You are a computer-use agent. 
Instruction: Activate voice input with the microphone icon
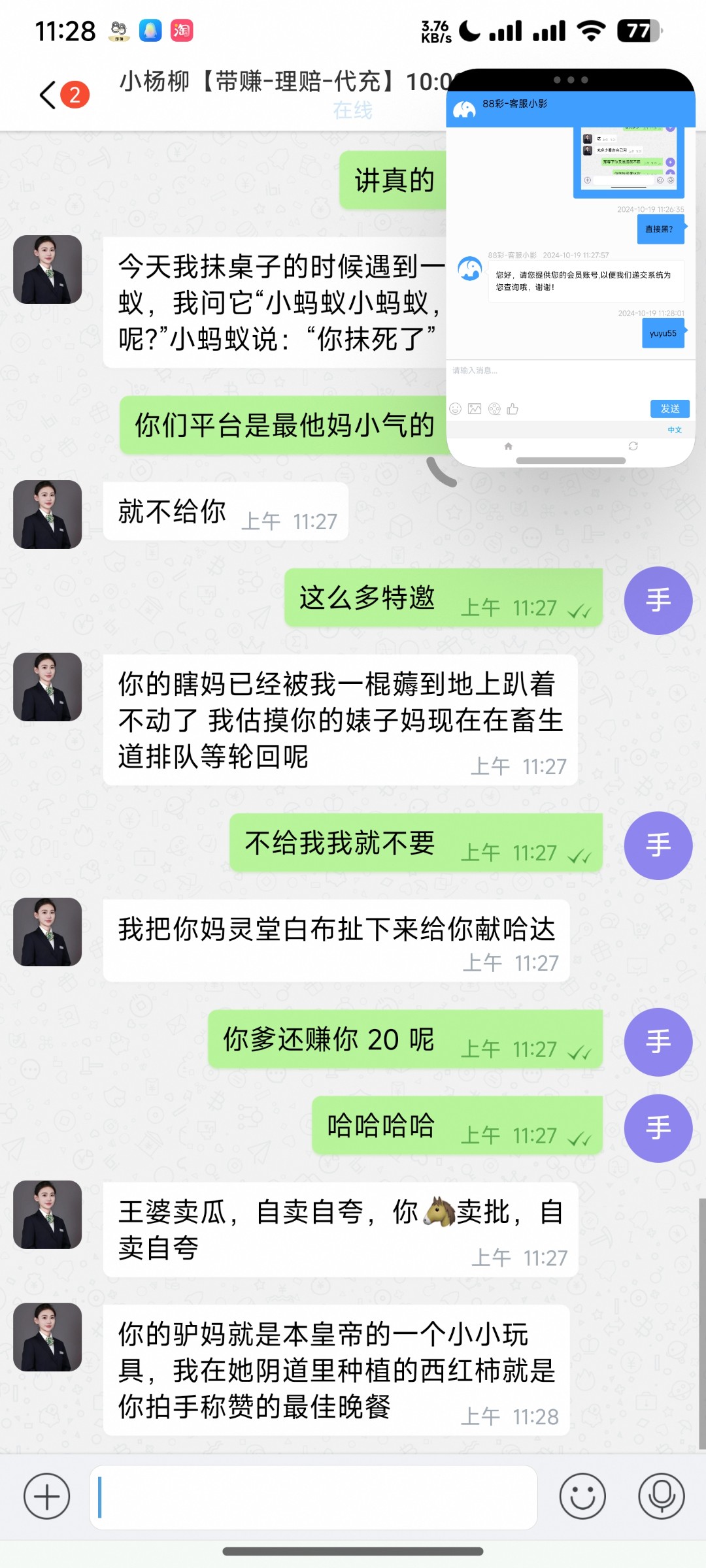(x=662, y=1496)
